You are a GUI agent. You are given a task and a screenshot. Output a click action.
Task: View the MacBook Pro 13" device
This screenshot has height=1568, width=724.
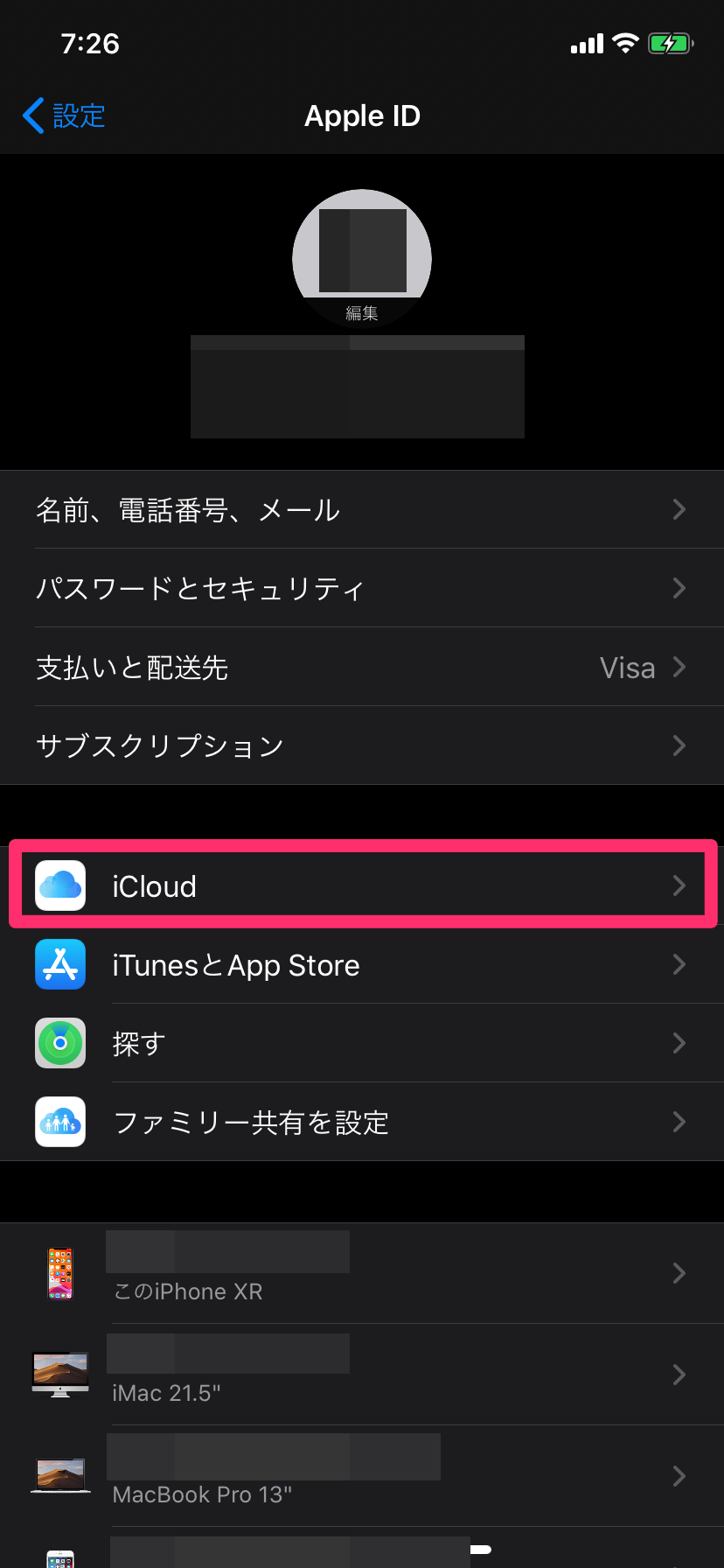point(361,1476)
